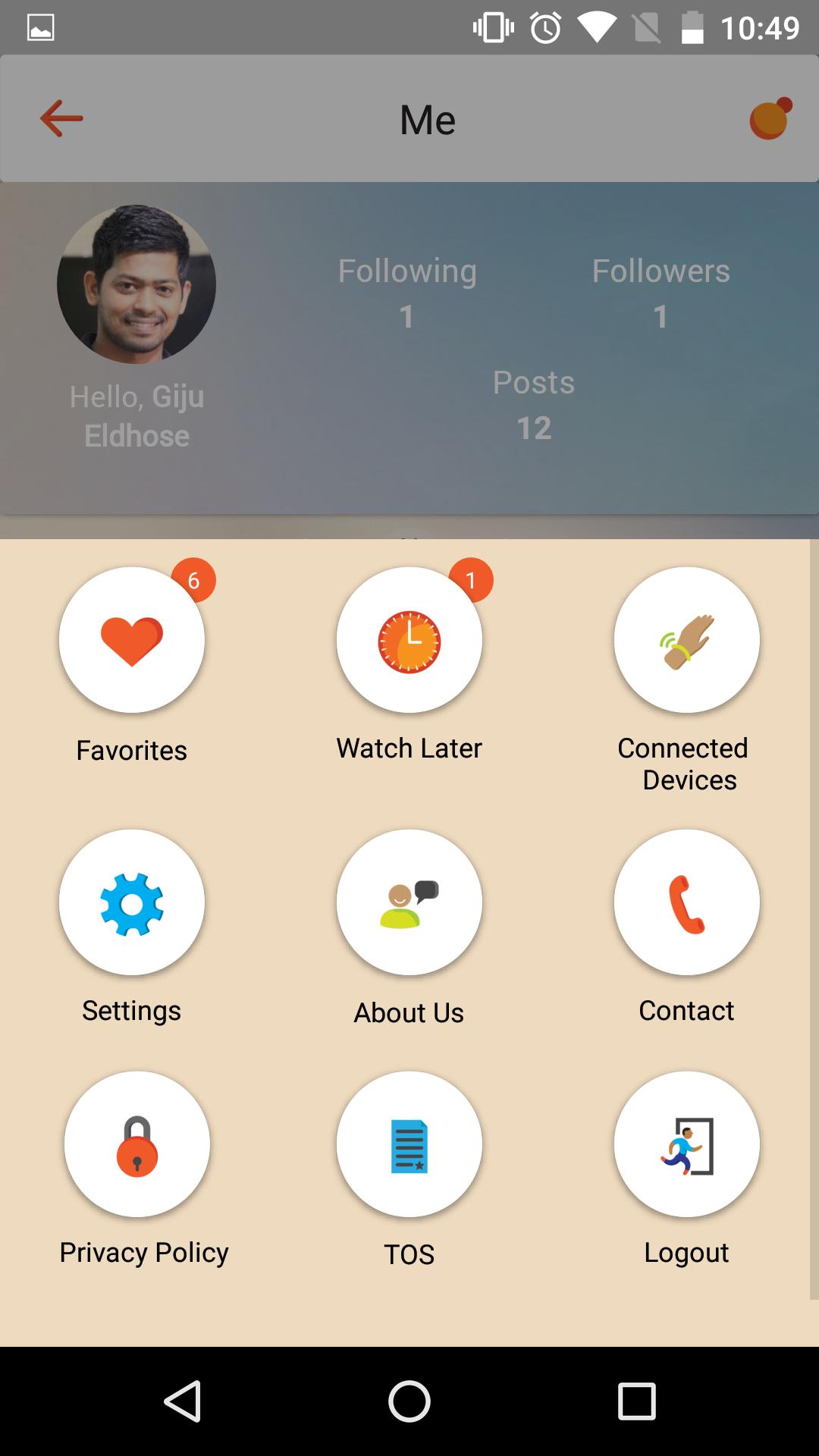
Task: View the Following list
Action: (x=407, y=292)
